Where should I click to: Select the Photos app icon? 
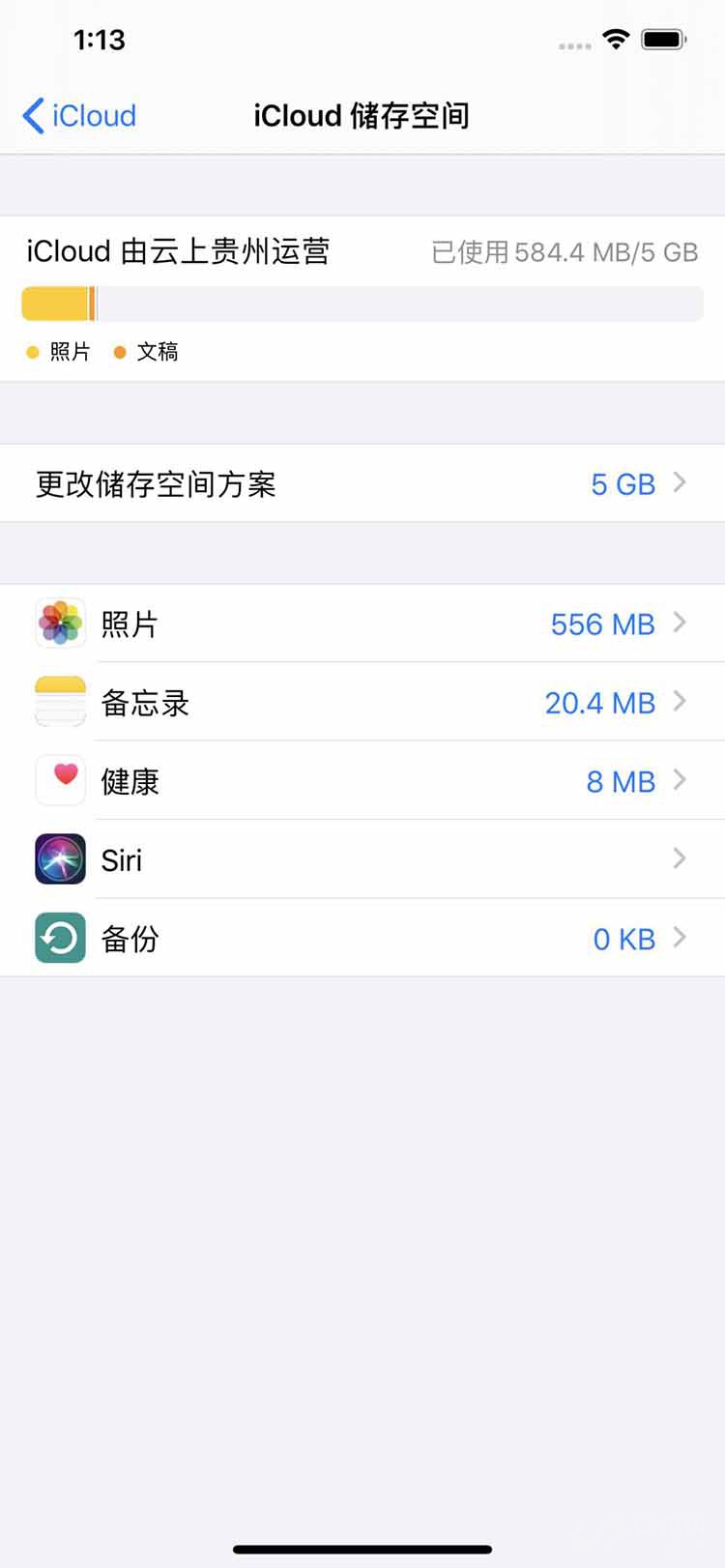click(x=59, y=624)
